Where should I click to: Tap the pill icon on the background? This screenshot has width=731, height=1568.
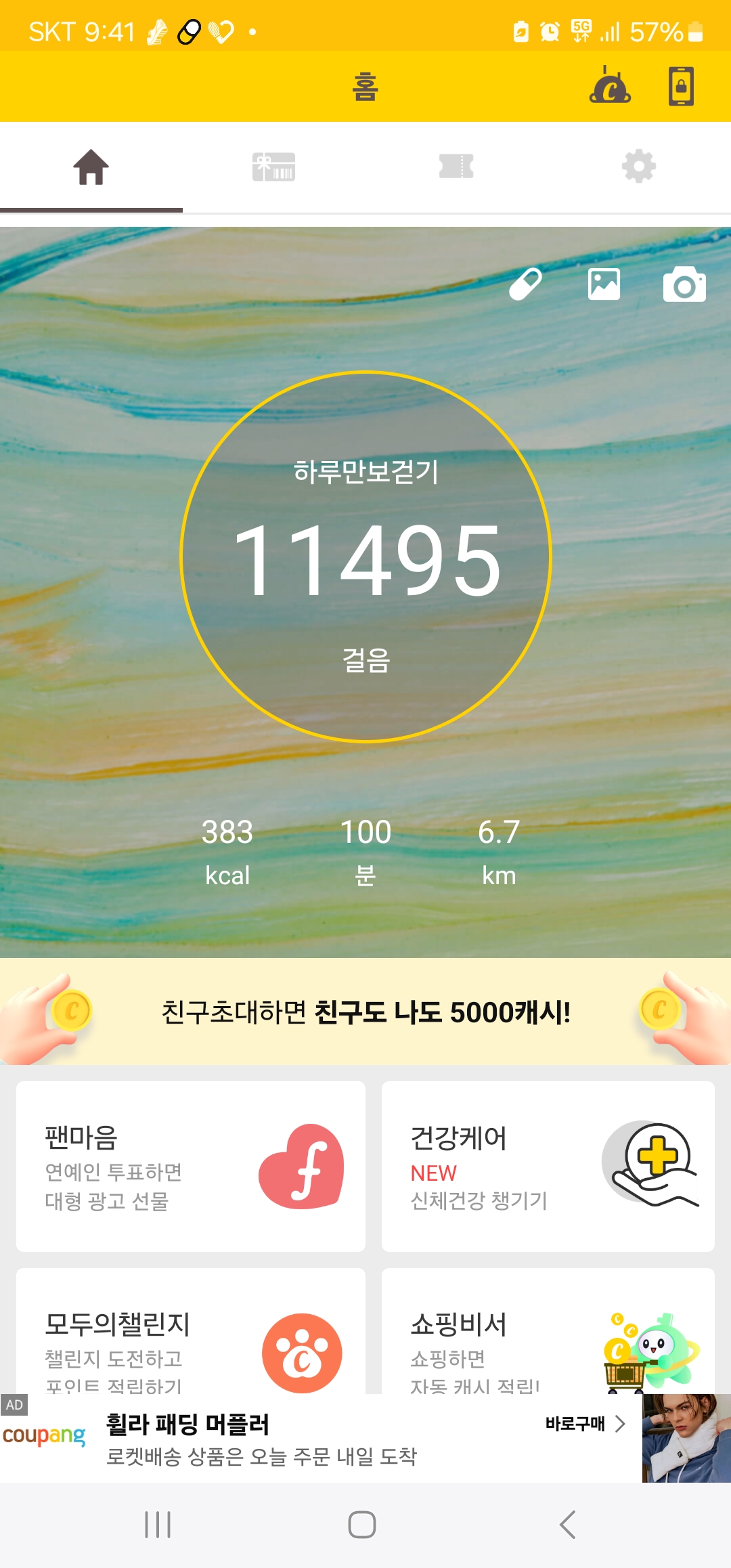(x=526, y=284)
